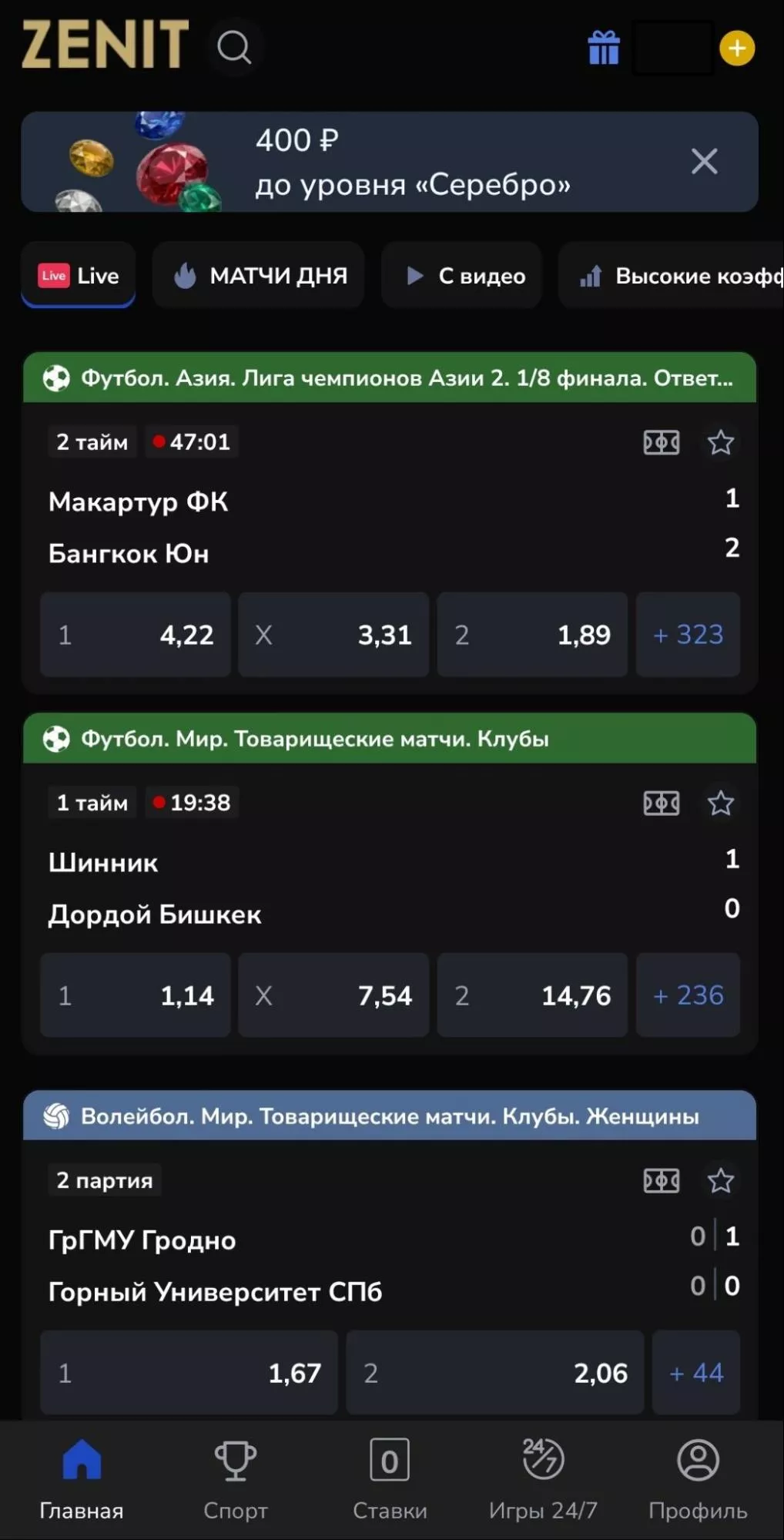Screen dimensions: 784x1540
Task: Open the field view for Шинник match
Action: pos(662,804)
